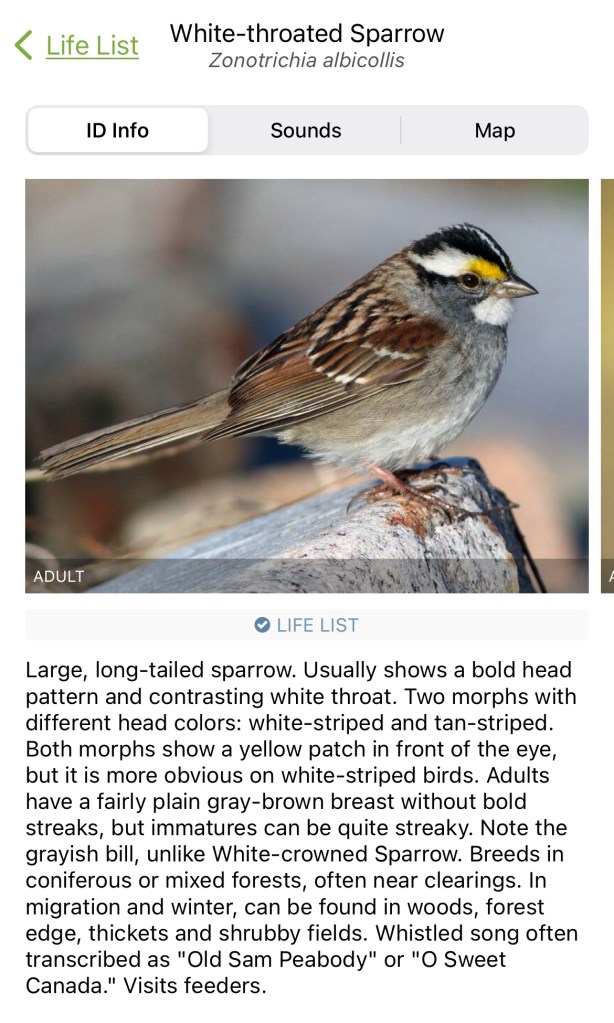
Task: Go back to Life List
Action: (x=78, y=46)
